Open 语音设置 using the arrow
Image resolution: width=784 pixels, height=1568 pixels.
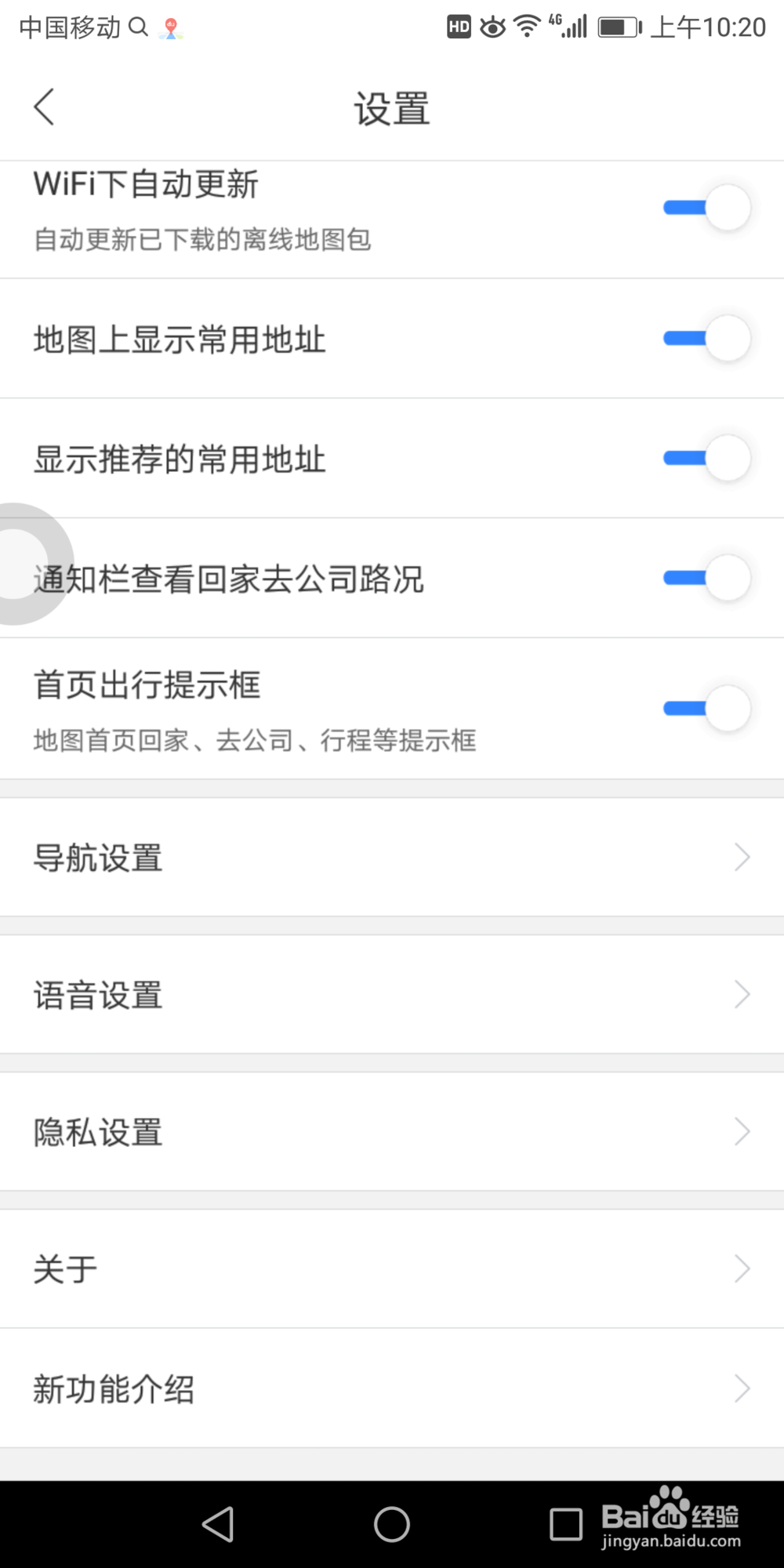(742, 994)
